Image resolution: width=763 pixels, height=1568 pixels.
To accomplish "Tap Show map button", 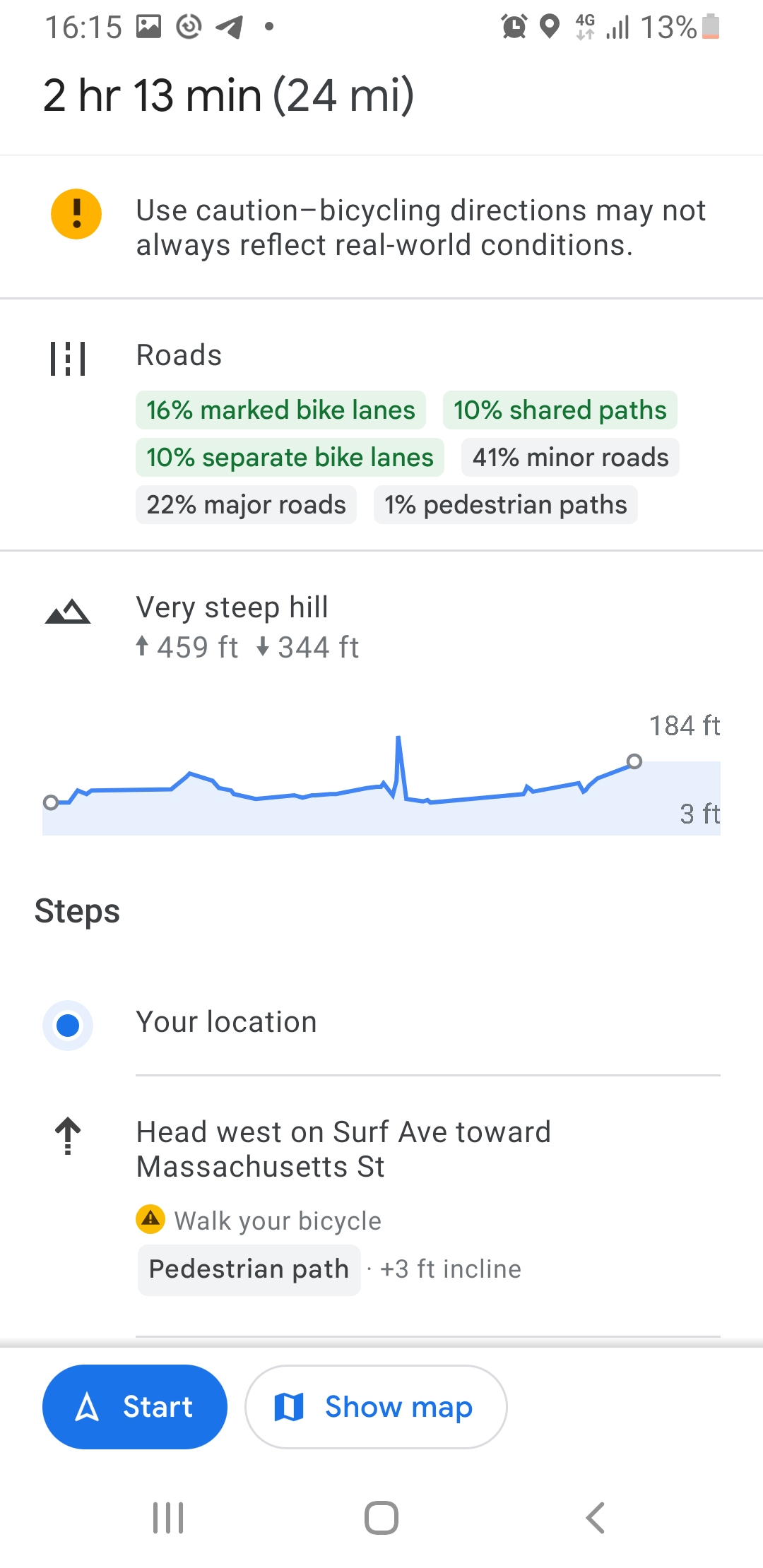I will (x=376, y=1406).
